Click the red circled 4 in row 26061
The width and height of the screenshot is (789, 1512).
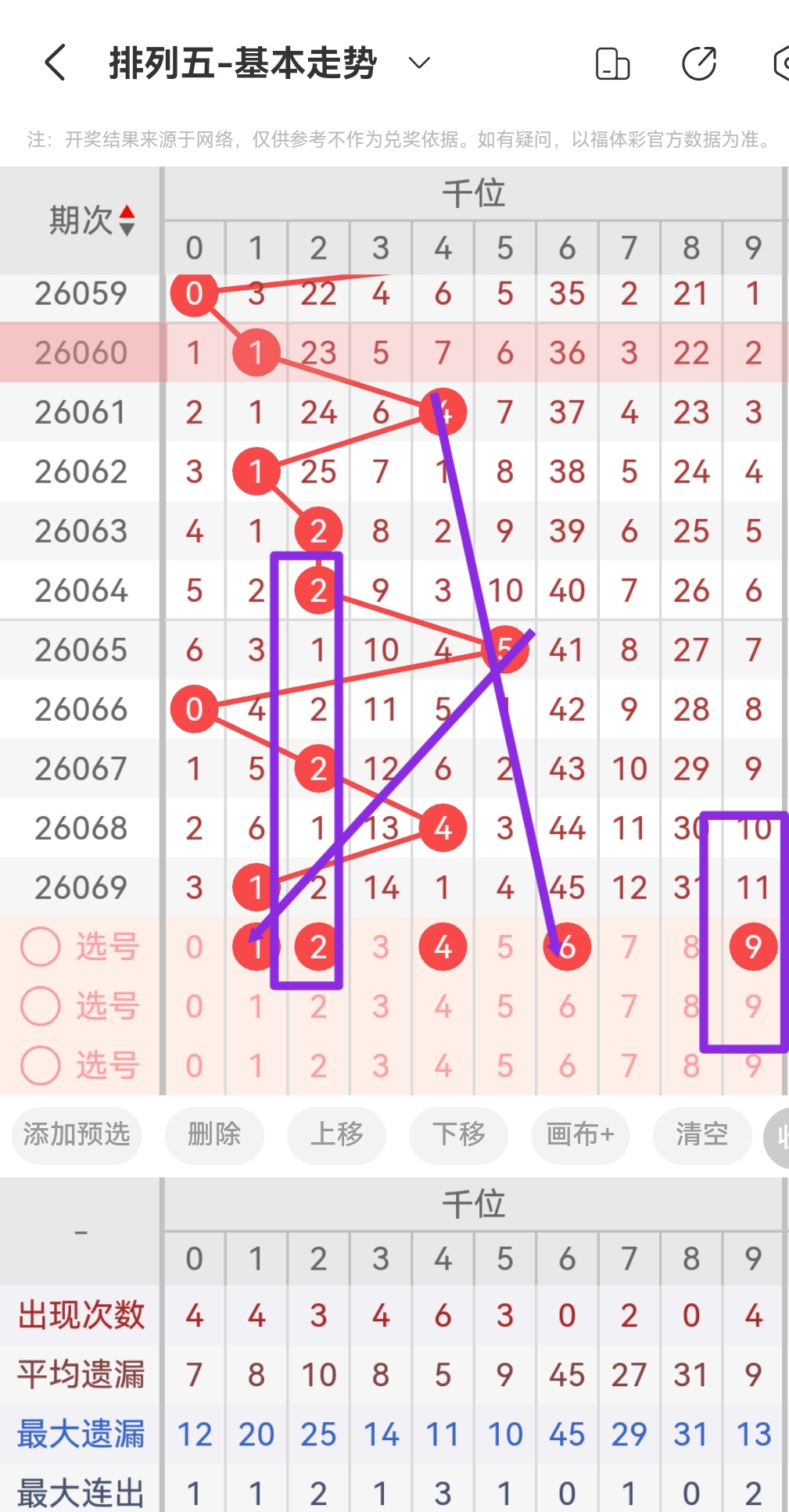pos(442,412)
